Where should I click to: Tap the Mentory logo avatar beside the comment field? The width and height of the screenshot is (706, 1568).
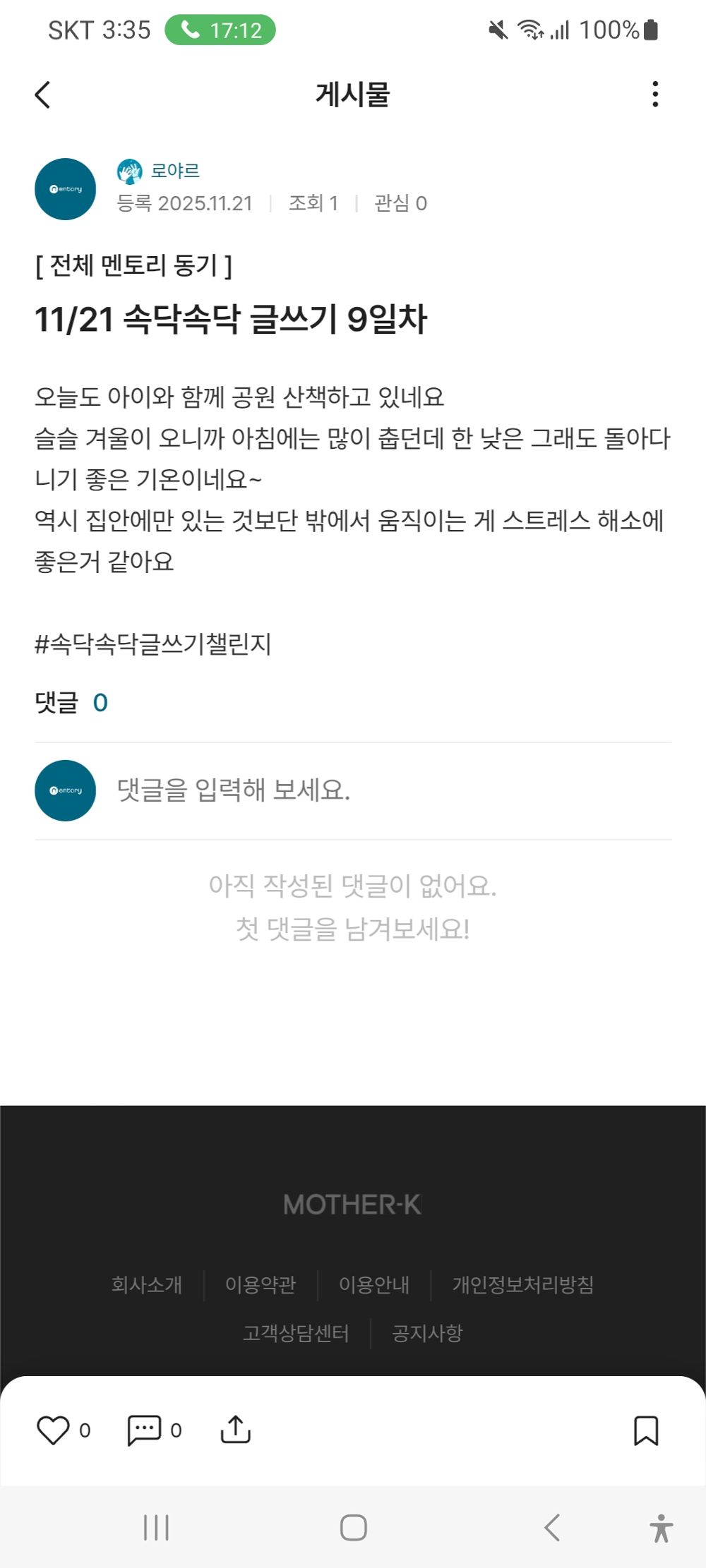tap(65, 790)
